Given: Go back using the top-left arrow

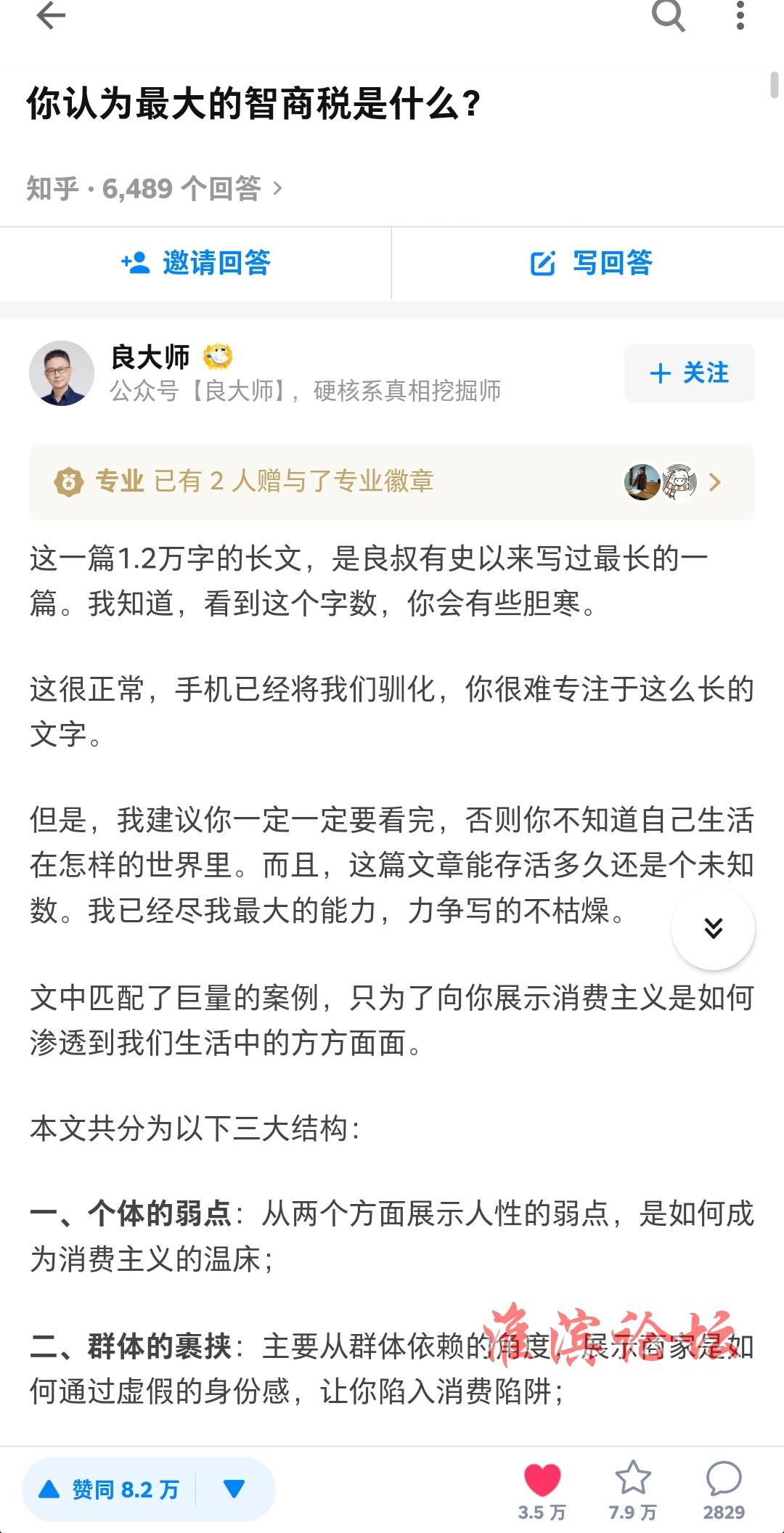Looking at the screenshot, I should (51, 15).
